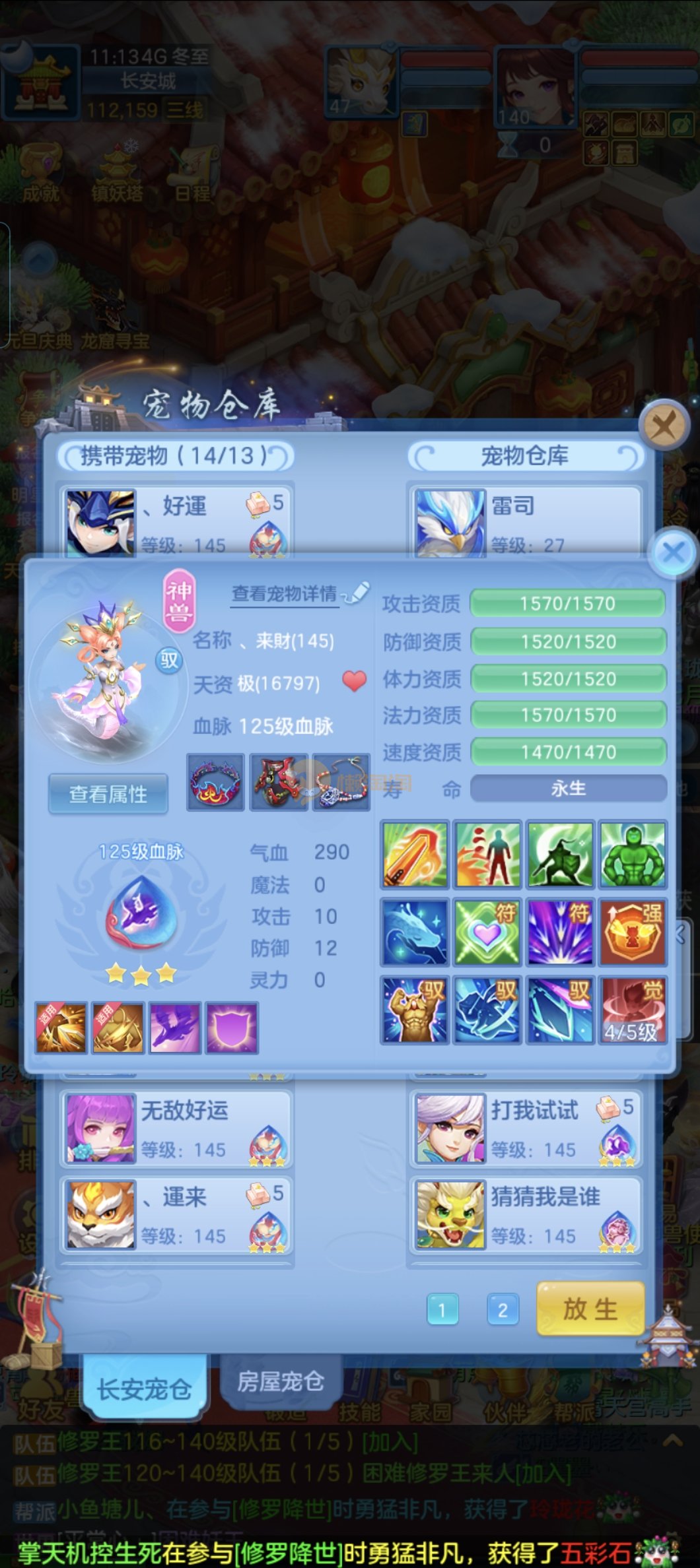
Task: Open 查看宠物详情 link
Action: [285, 593]
